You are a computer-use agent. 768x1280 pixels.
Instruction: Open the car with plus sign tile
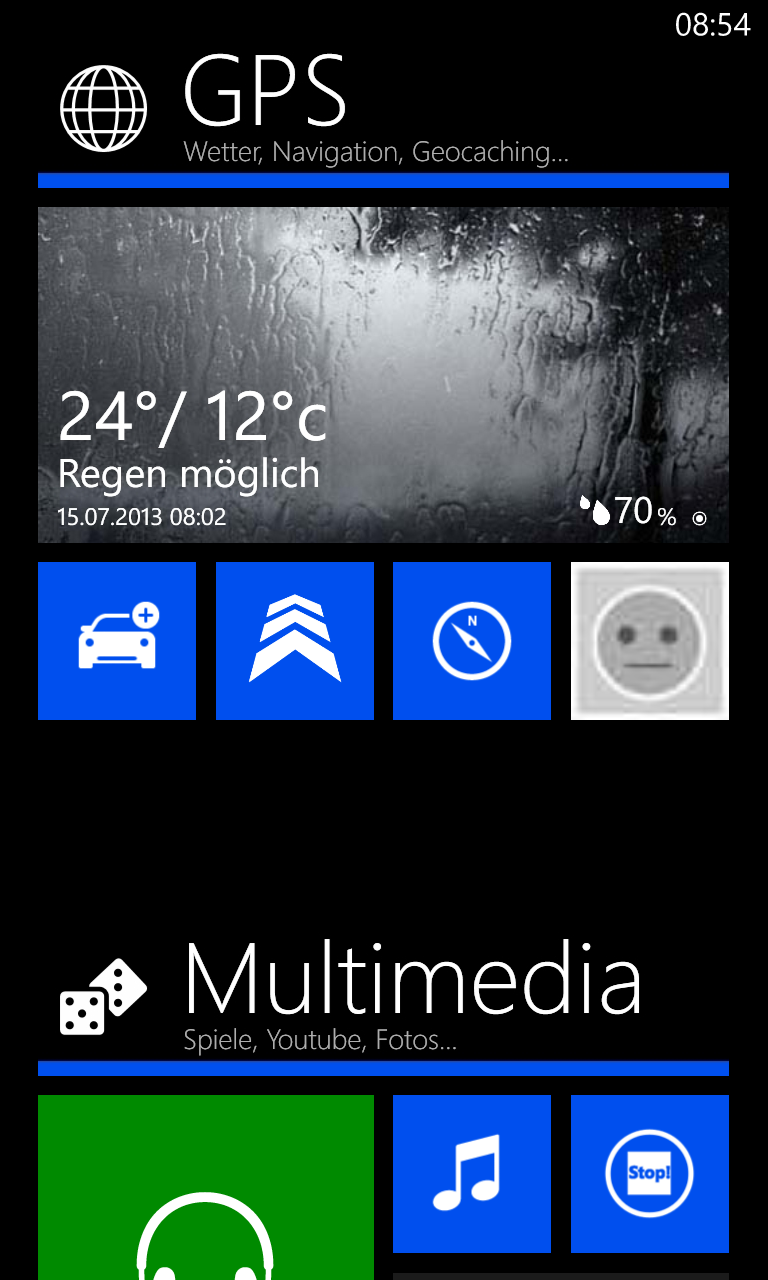pyautogui.click(x=117, y=641)
